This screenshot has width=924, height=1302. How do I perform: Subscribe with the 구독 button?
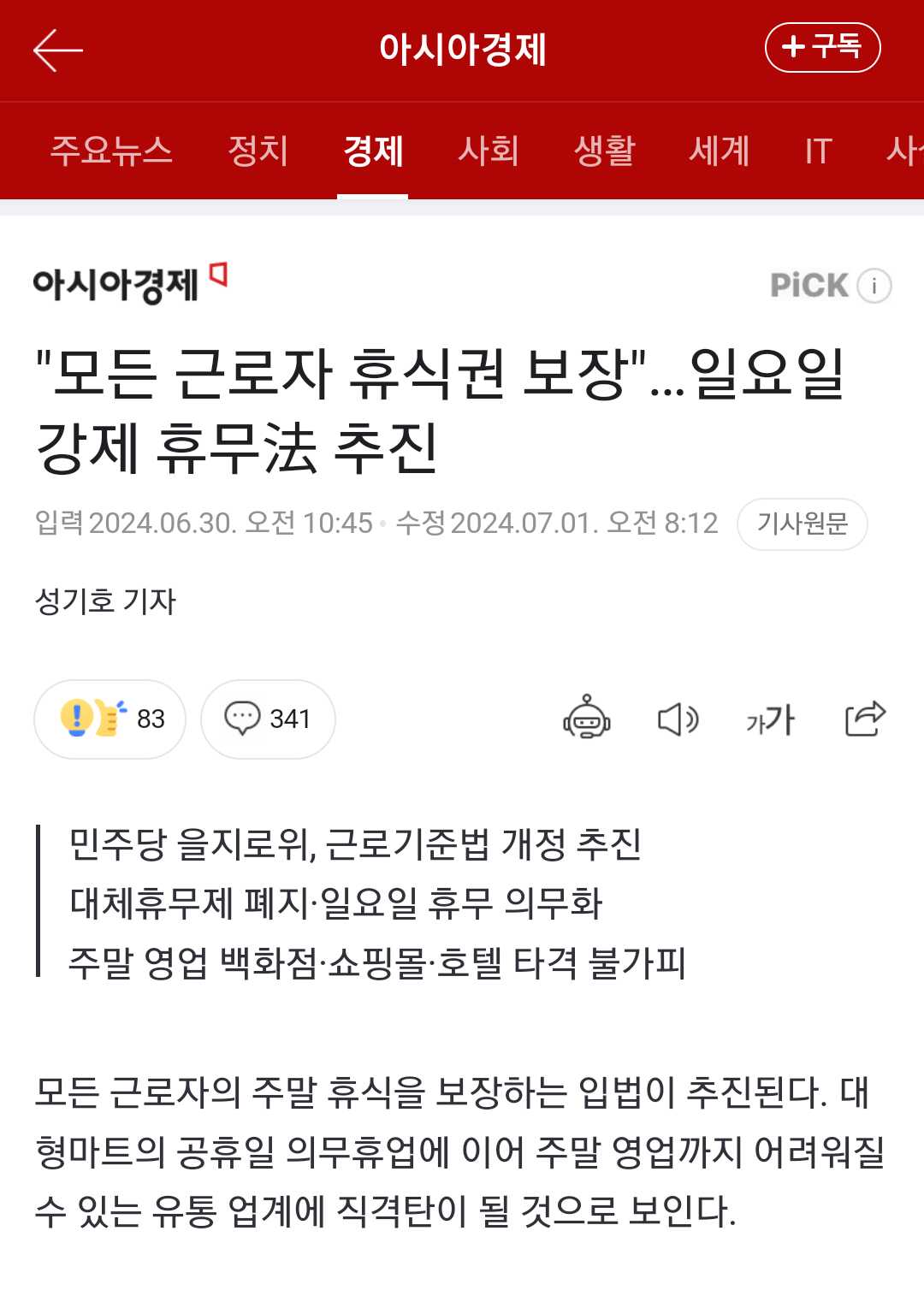click(822, 47)
